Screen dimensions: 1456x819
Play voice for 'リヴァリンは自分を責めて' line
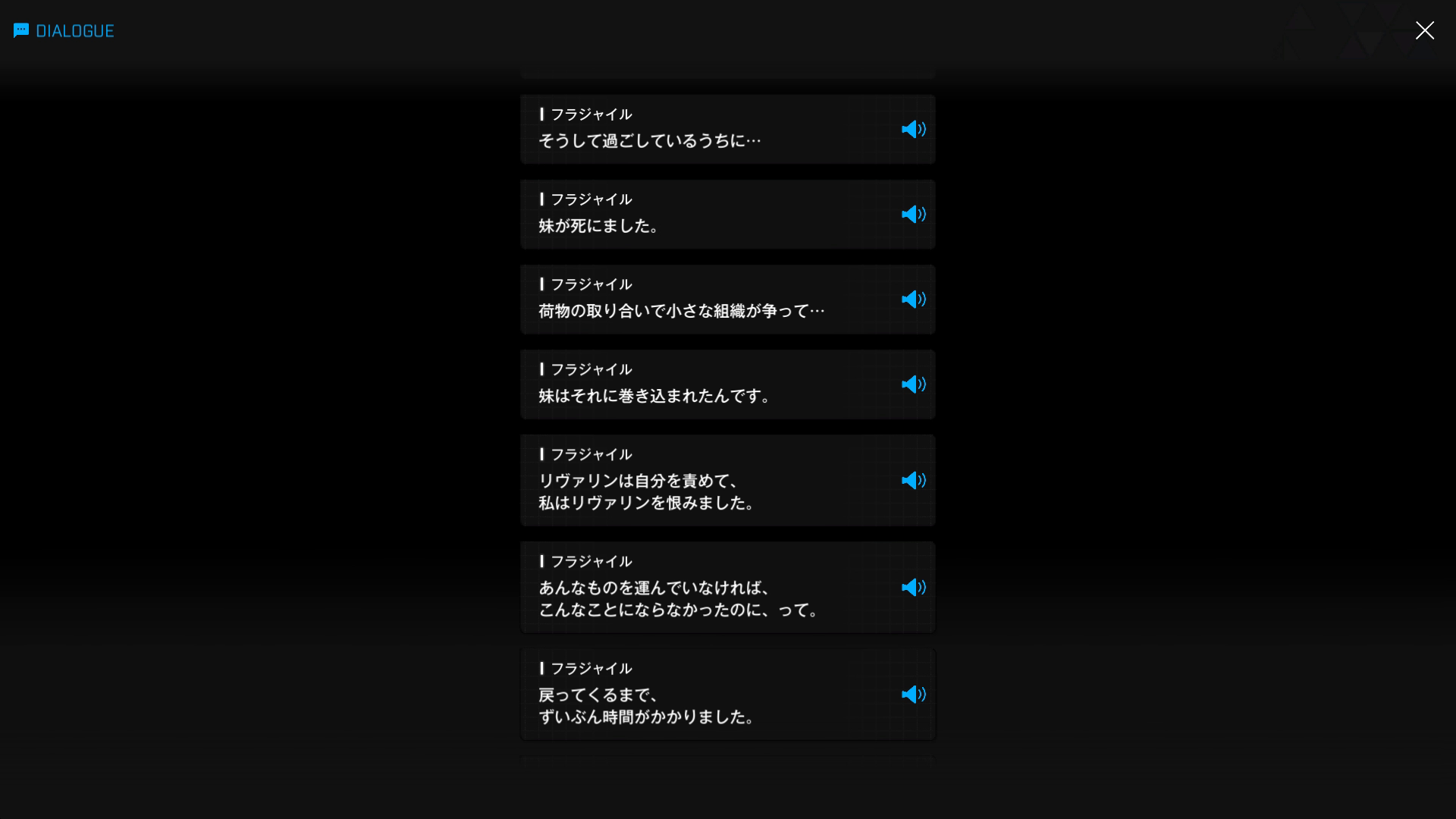tap(913, 481)
